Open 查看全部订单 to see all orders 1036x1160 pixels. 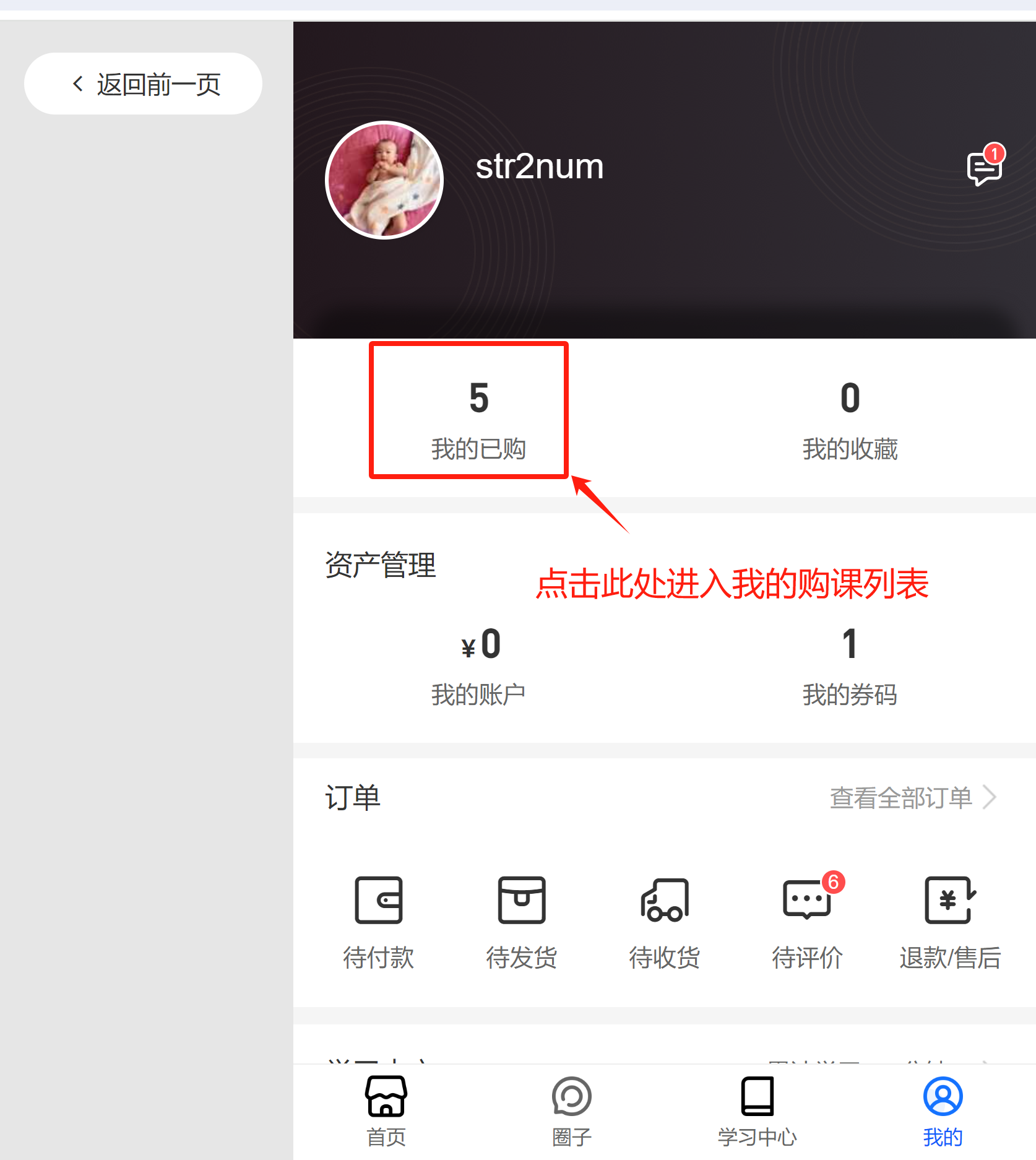(912, 798)
